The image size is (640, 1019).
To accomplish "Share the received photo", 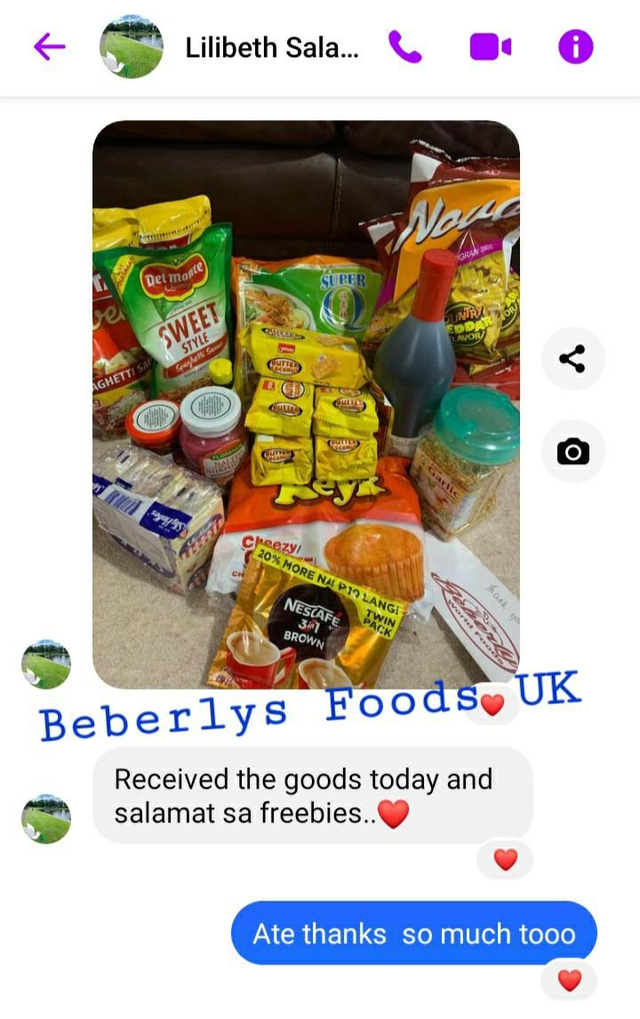I will pos(573,358).
